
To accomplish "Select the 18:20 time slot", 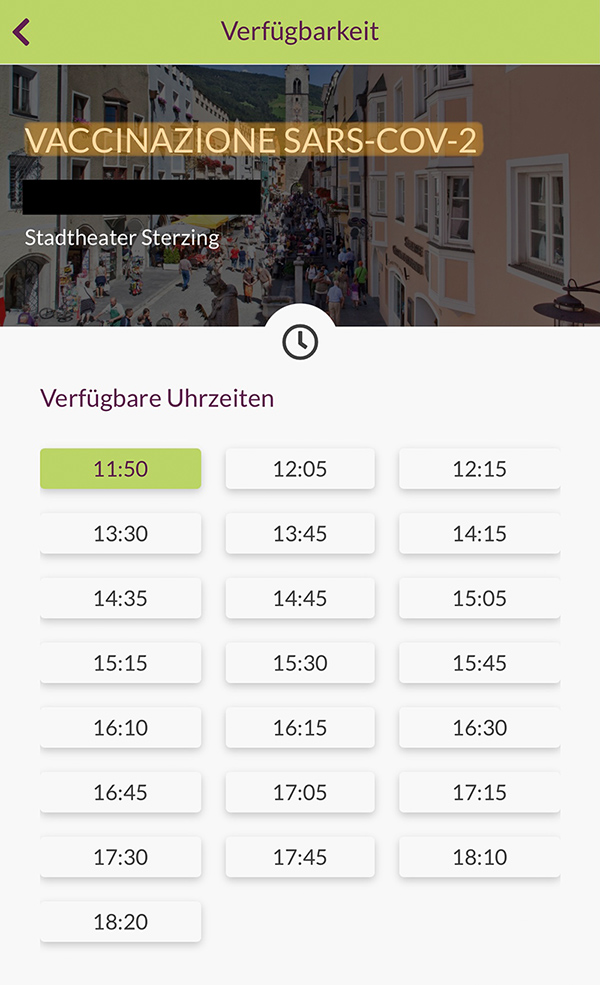I will 121,922.
